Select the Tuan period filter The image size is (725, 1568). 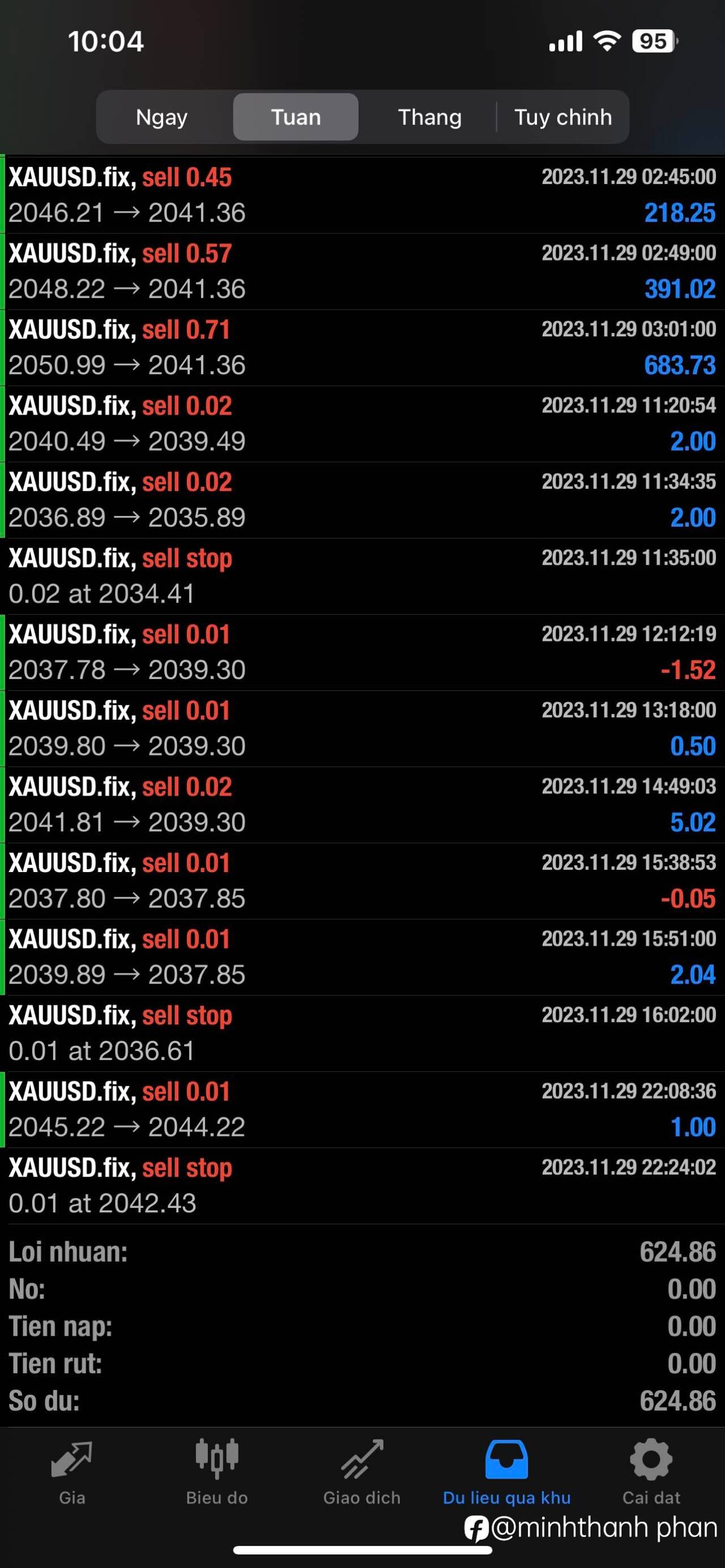(x=296, y=117)
